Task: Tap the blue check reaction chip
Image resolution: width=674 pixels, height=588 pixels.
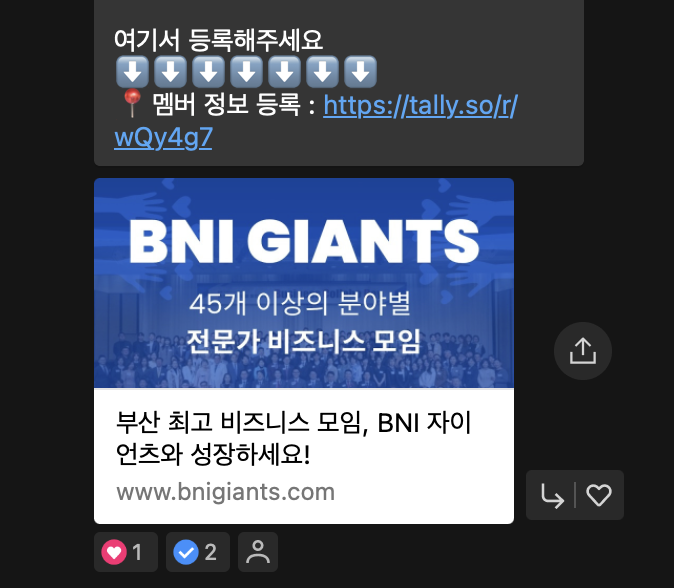Action: 197,552
